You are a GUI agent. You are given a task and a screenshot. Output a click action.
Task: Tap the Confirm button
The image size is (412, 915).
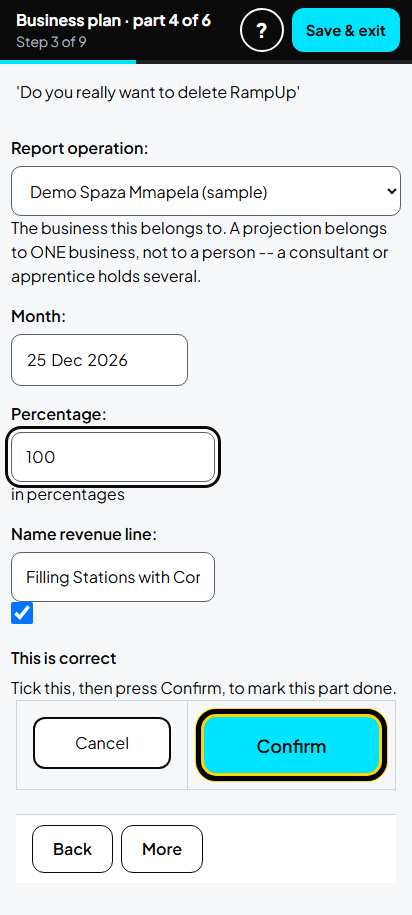[x=292, y=745]
